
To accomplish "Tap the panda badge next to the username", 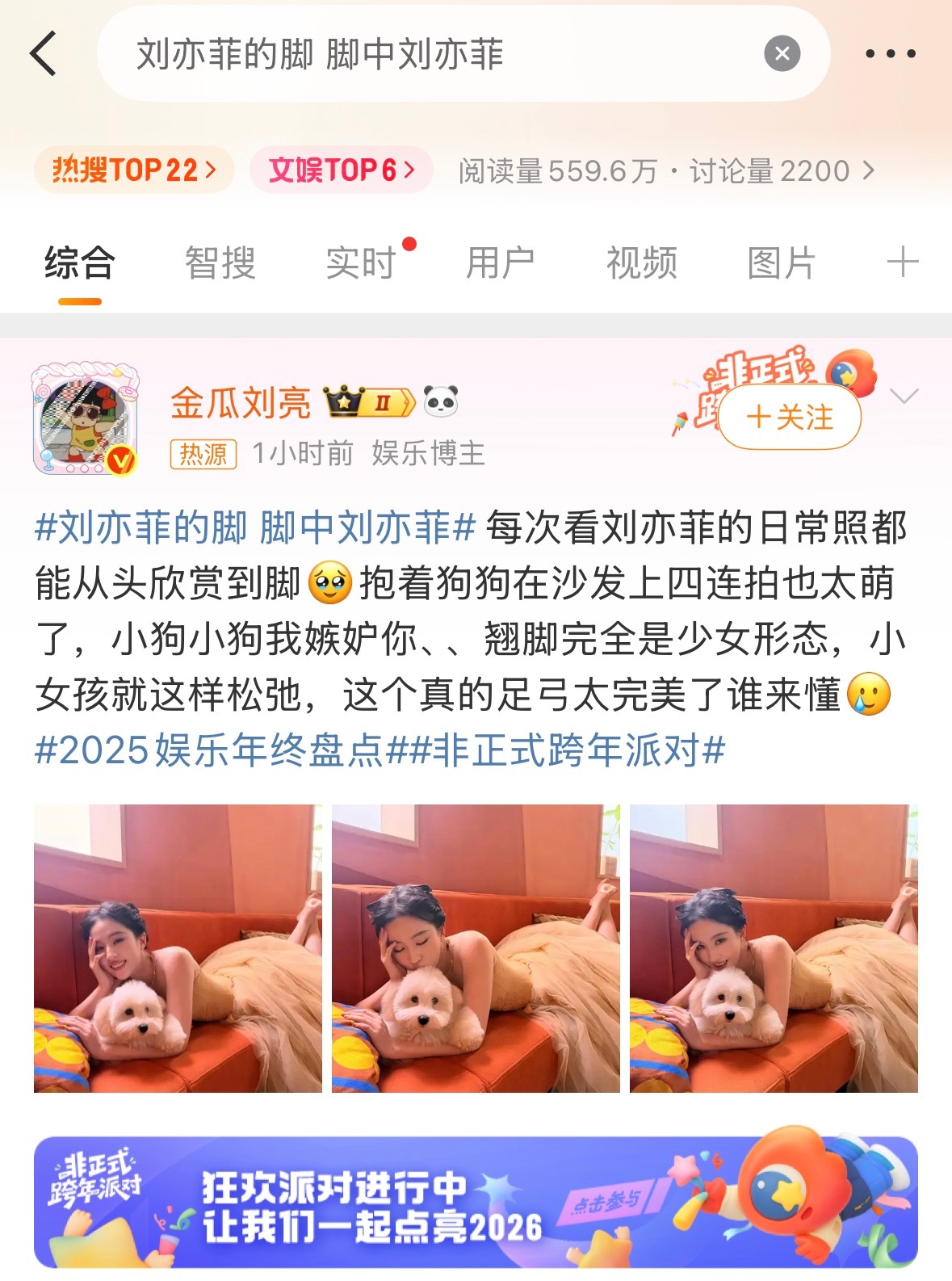I will pos(440,401).
